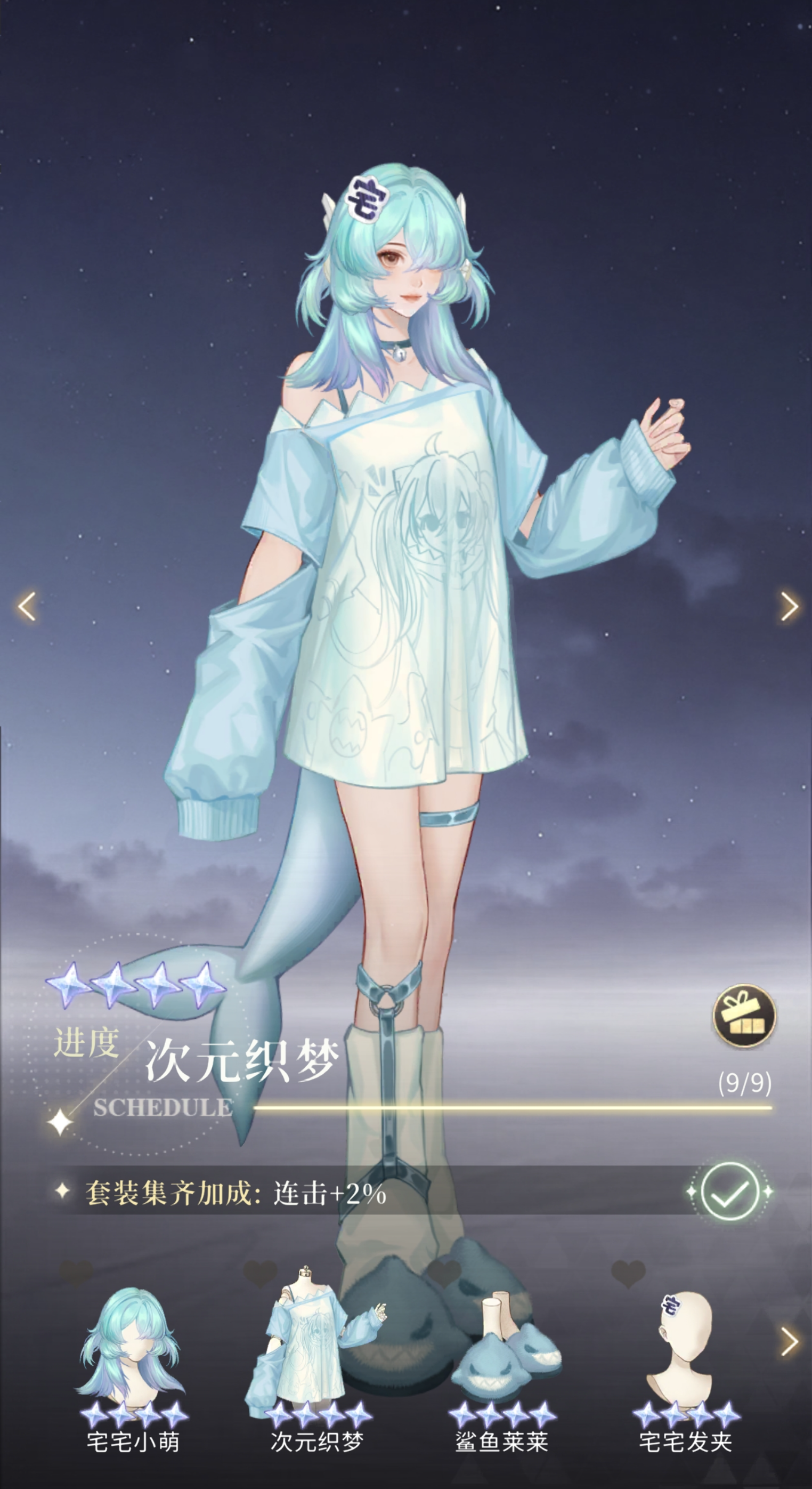The image size is (812, 1489).
Task: Open the gift box reward icon
Action: [x=744, y=1017]
